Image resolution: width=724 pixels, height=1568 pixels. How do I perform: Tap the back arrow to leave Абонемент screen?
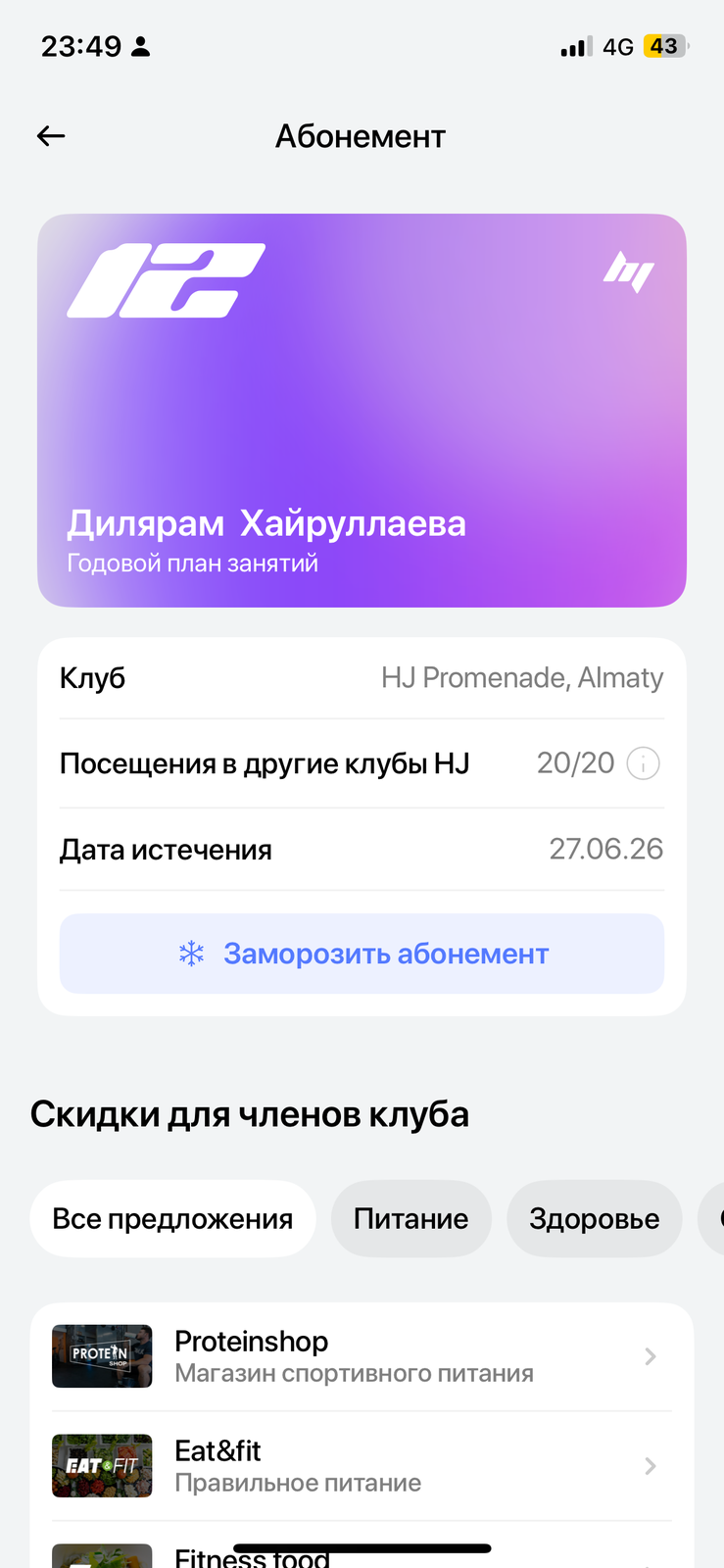point(50,136)
